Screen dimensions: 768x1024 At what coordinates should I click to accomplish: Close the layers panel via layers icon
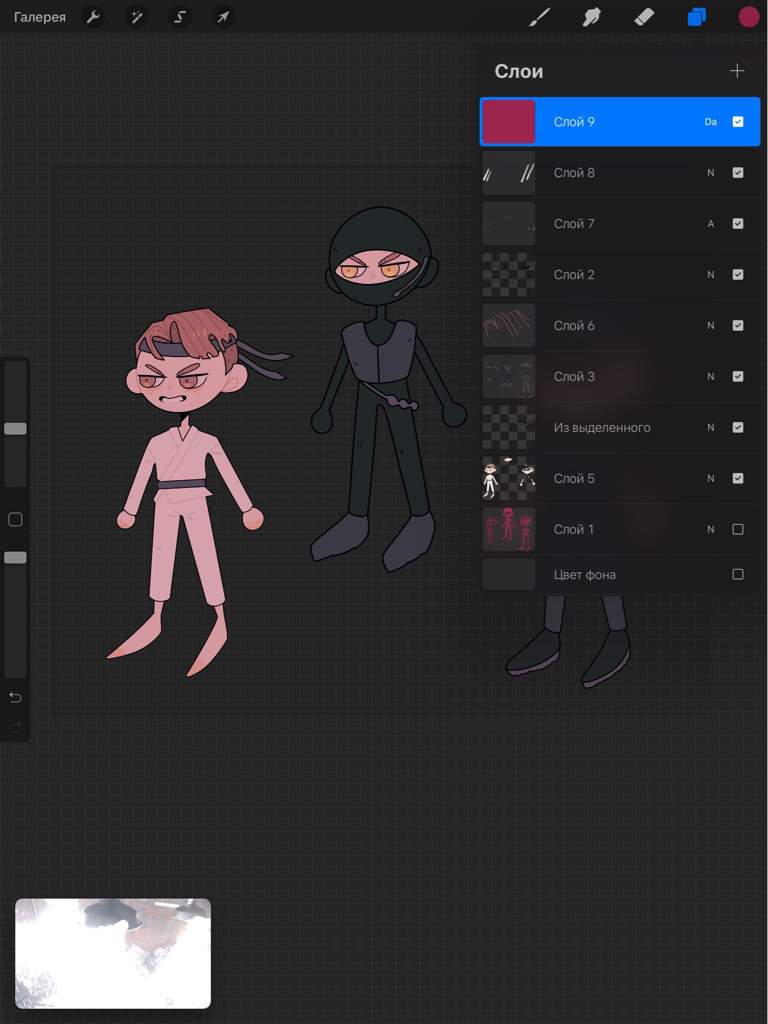[696, 17]
